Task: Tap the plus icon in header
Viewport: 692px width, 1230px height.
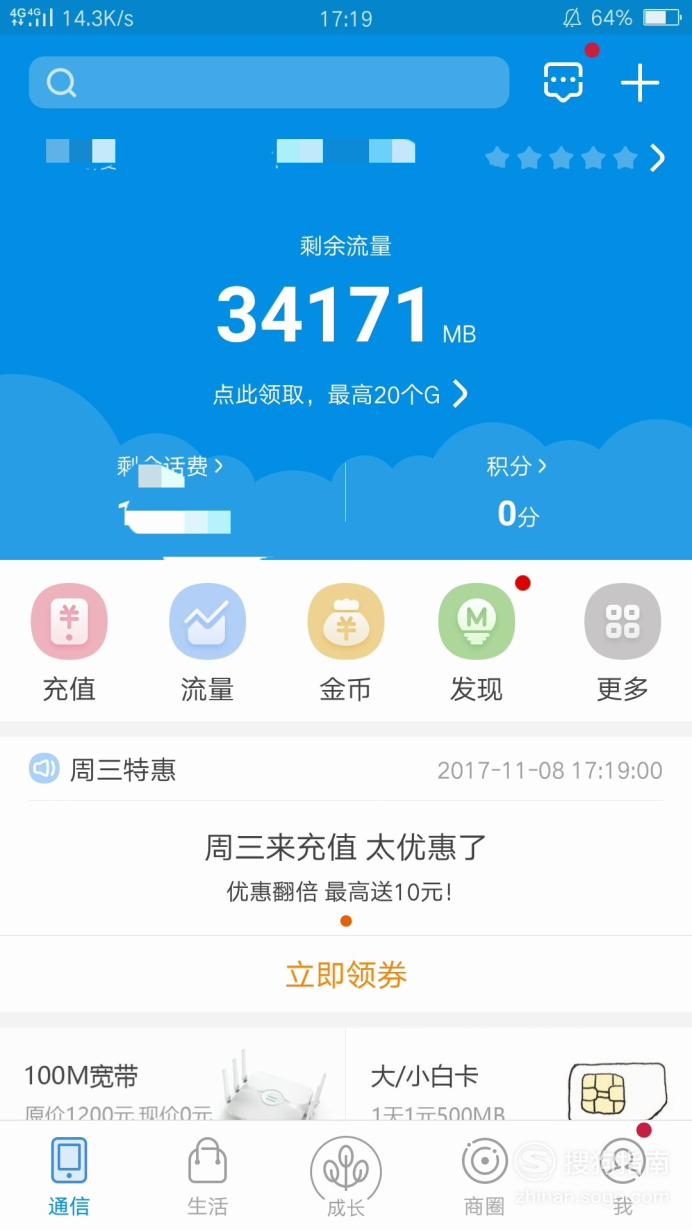Action: pos(640,83)
